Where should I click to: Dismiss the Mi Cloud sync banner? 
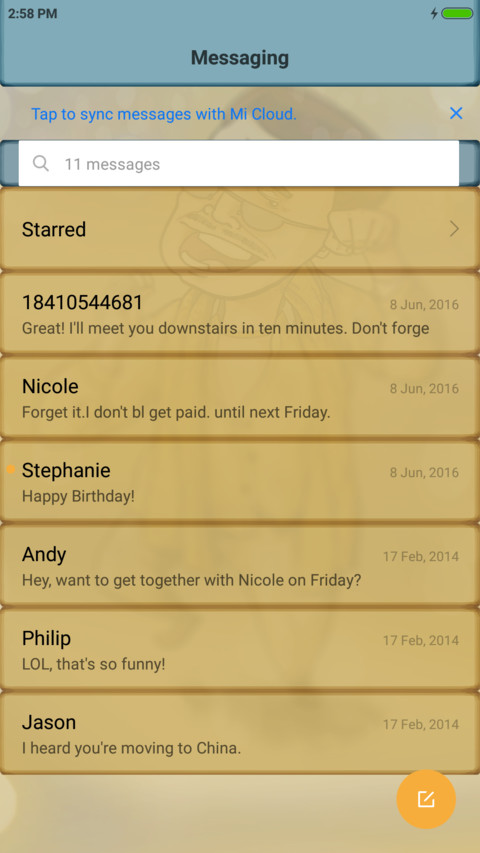point(456,113)
